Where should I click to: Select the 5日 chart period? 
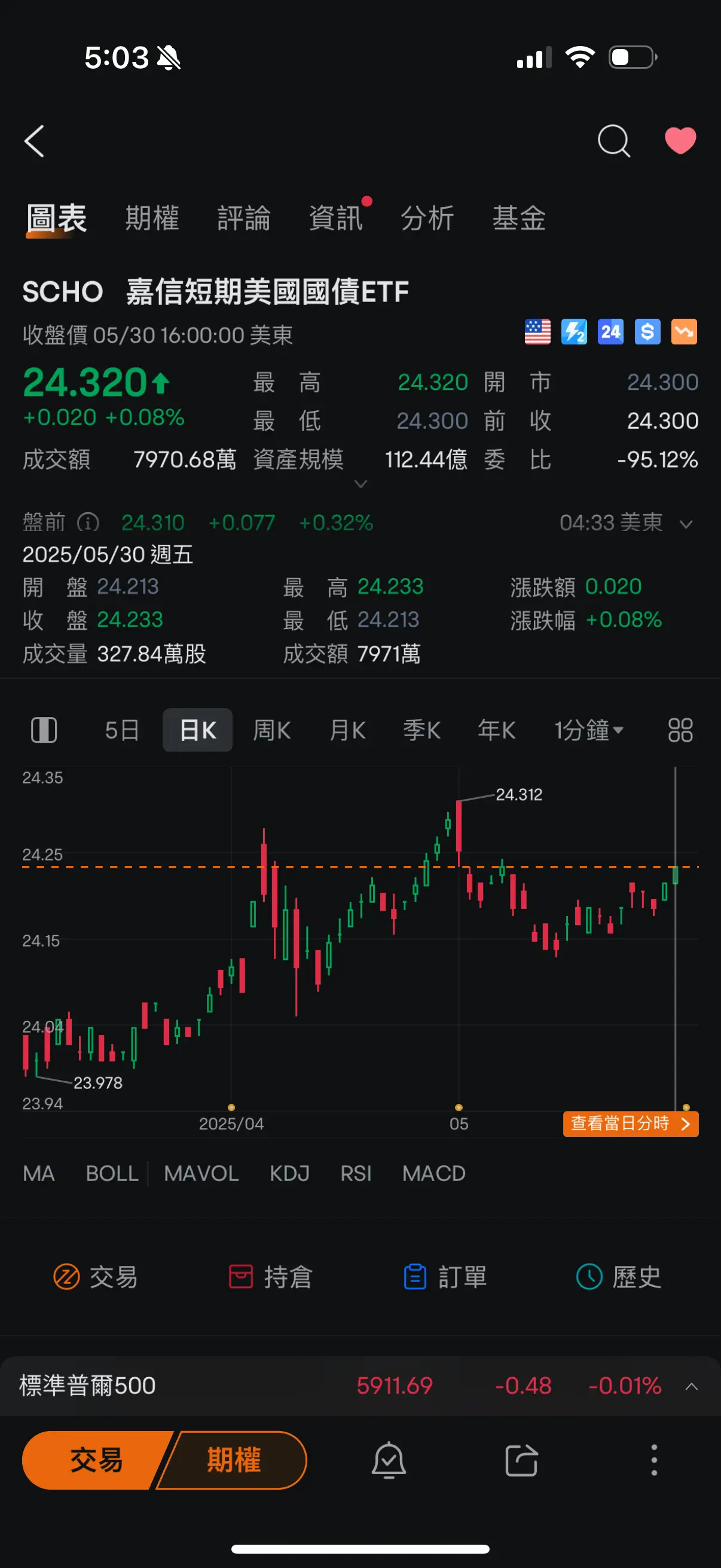click(x=122, y=730)
